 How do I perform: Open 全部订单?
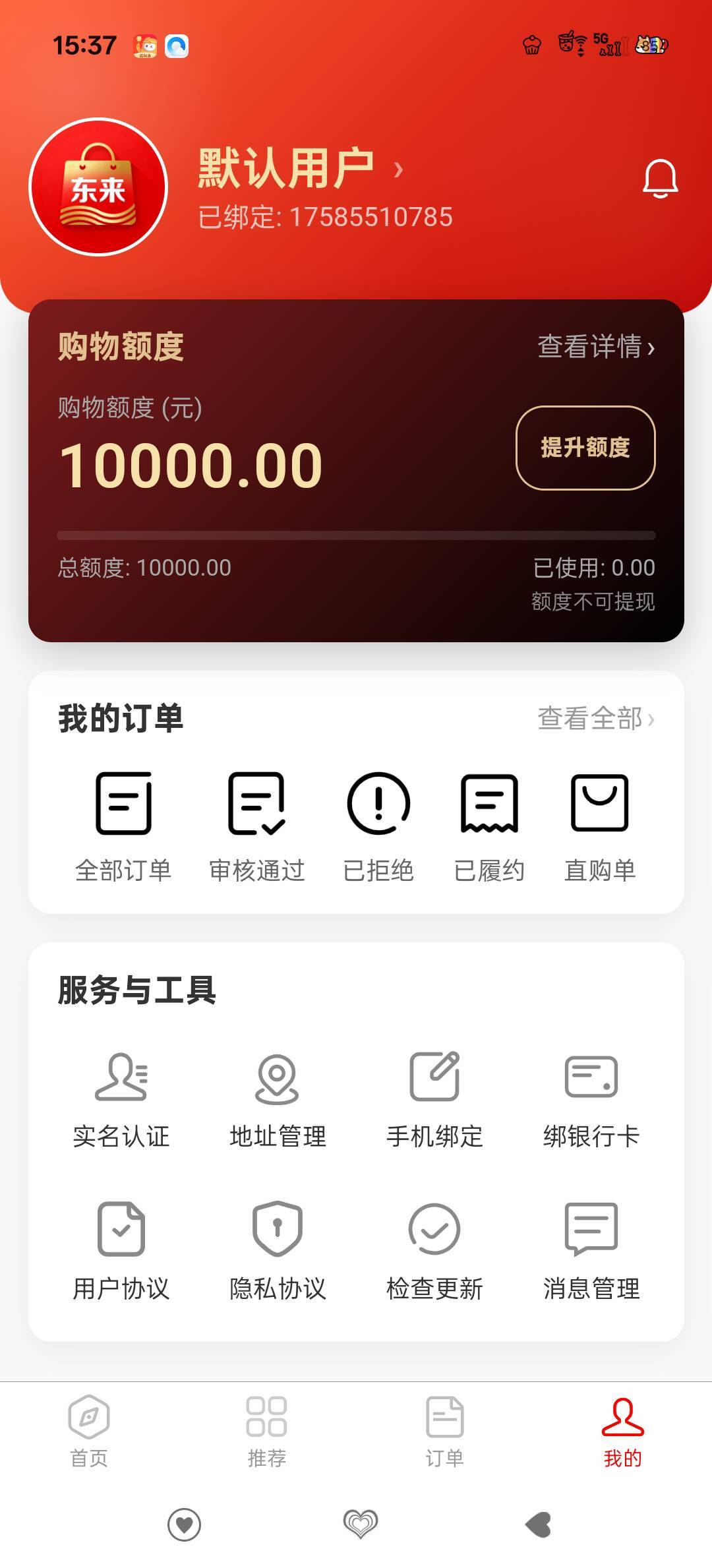[x=123, y=827]
